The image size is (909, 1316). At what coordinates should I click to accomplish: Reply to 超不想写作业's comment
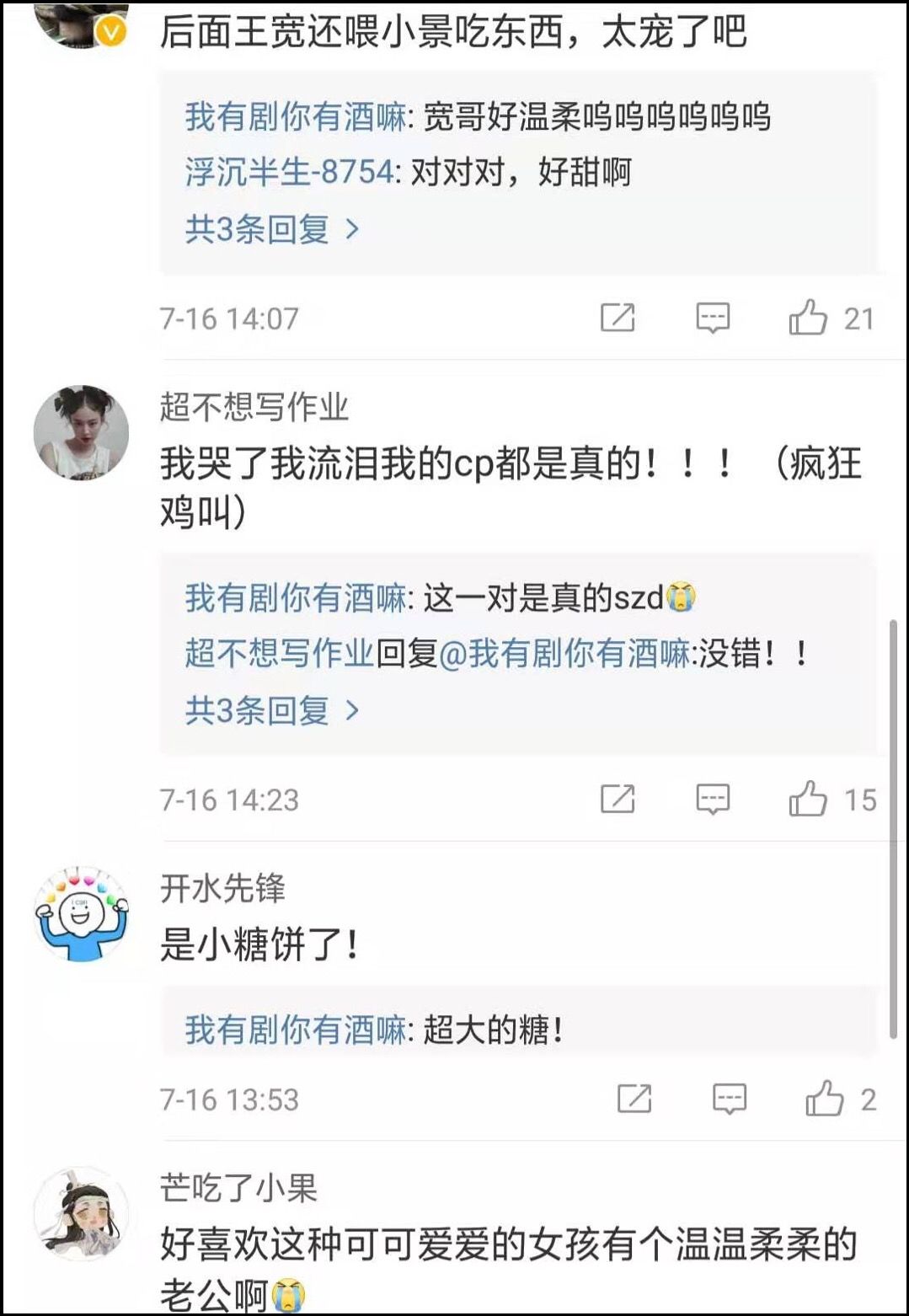point(713,800)
